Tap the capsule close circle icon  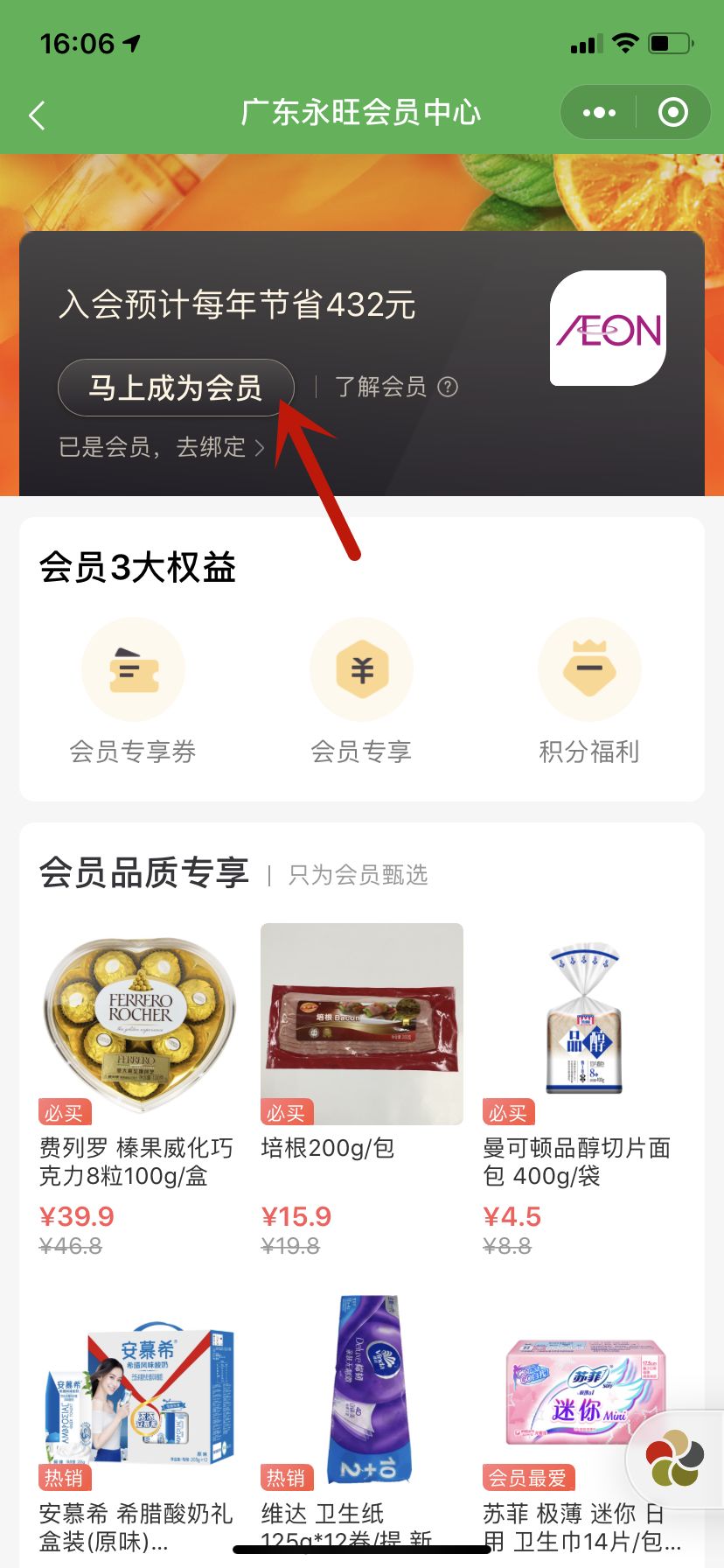click(671, 113)
